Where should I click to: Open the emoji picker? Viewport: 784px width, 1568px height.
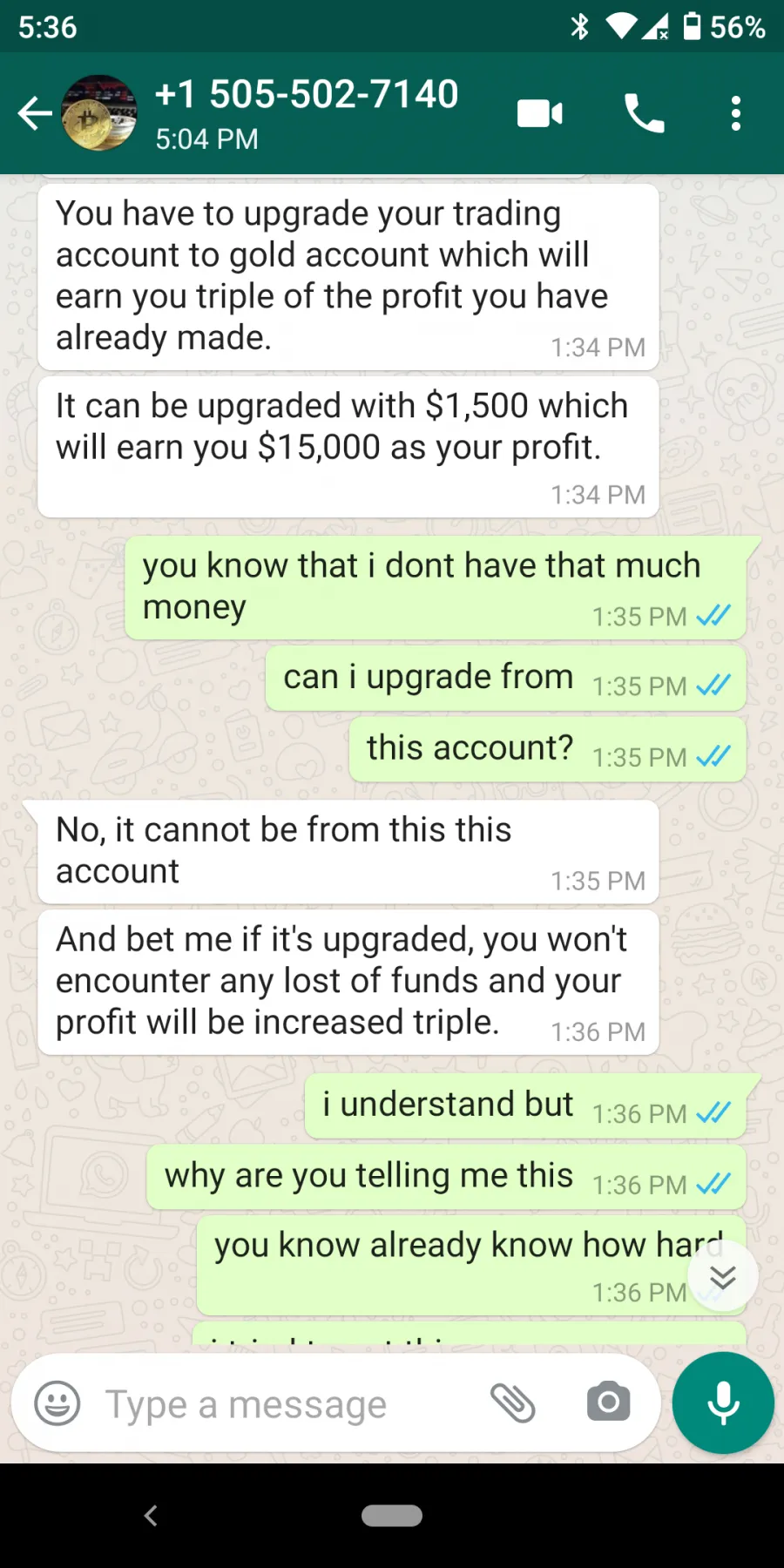(57, 1403)
